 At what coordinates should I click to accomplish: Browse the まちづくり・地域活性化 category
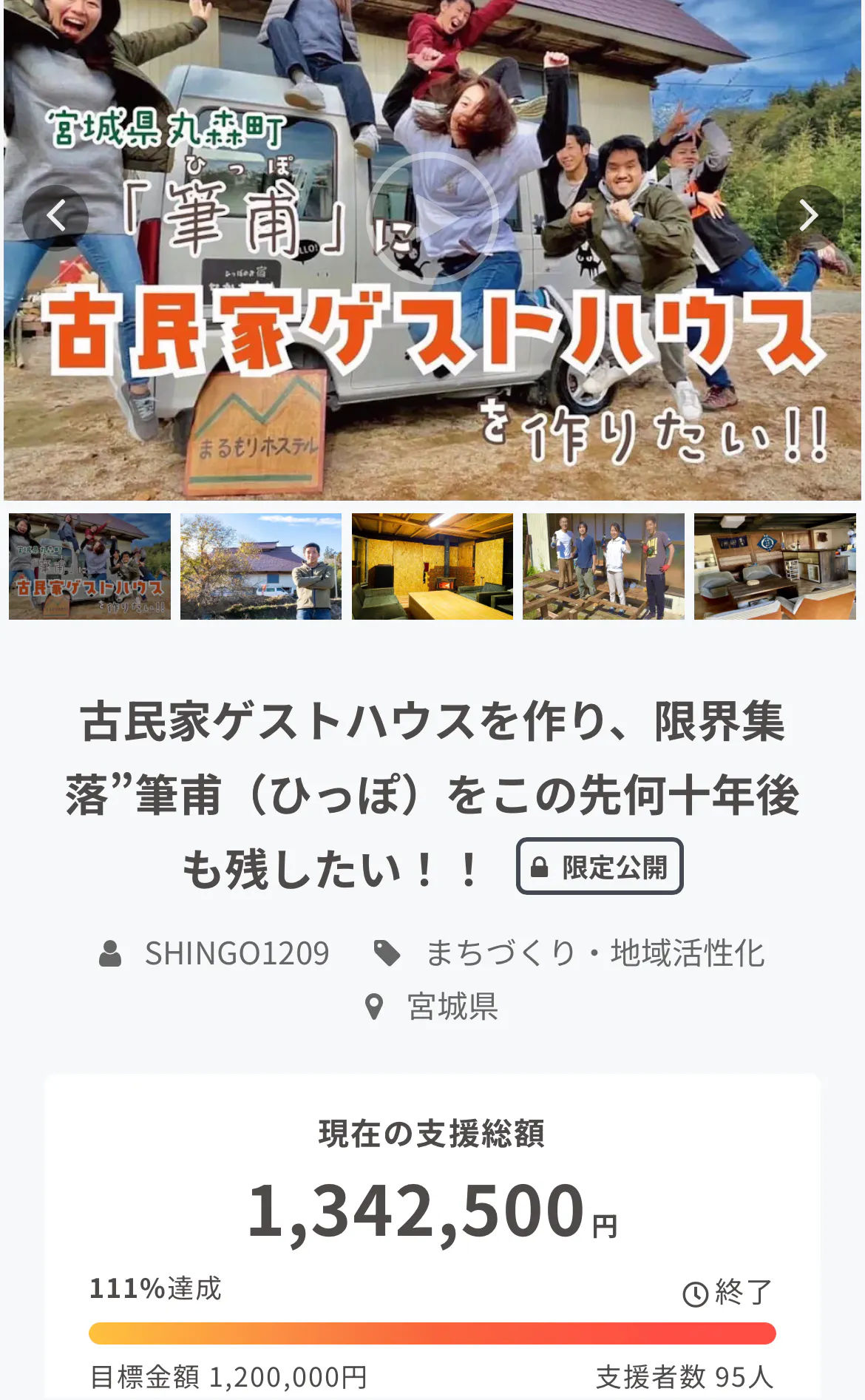(594, 953)
